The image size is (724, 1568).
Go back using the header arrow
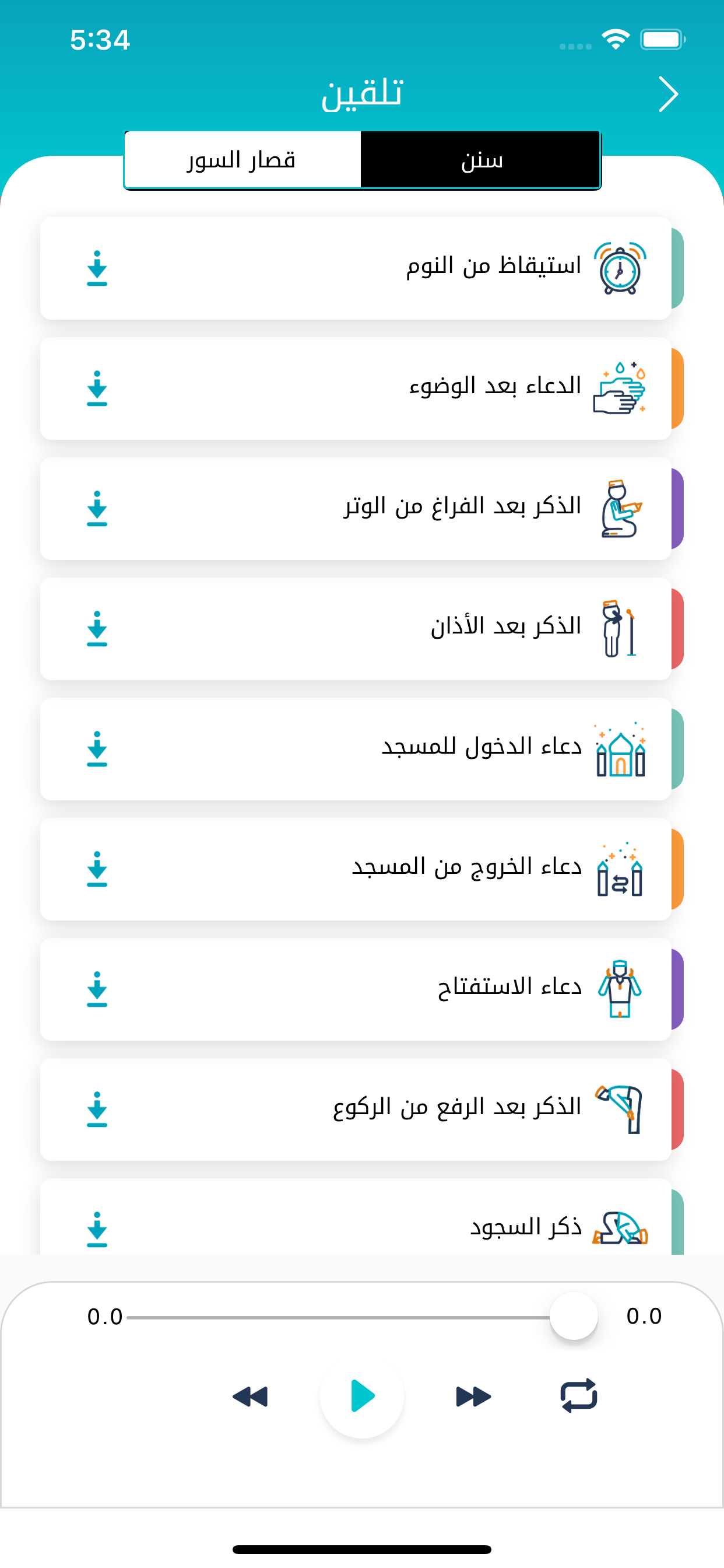668,94
